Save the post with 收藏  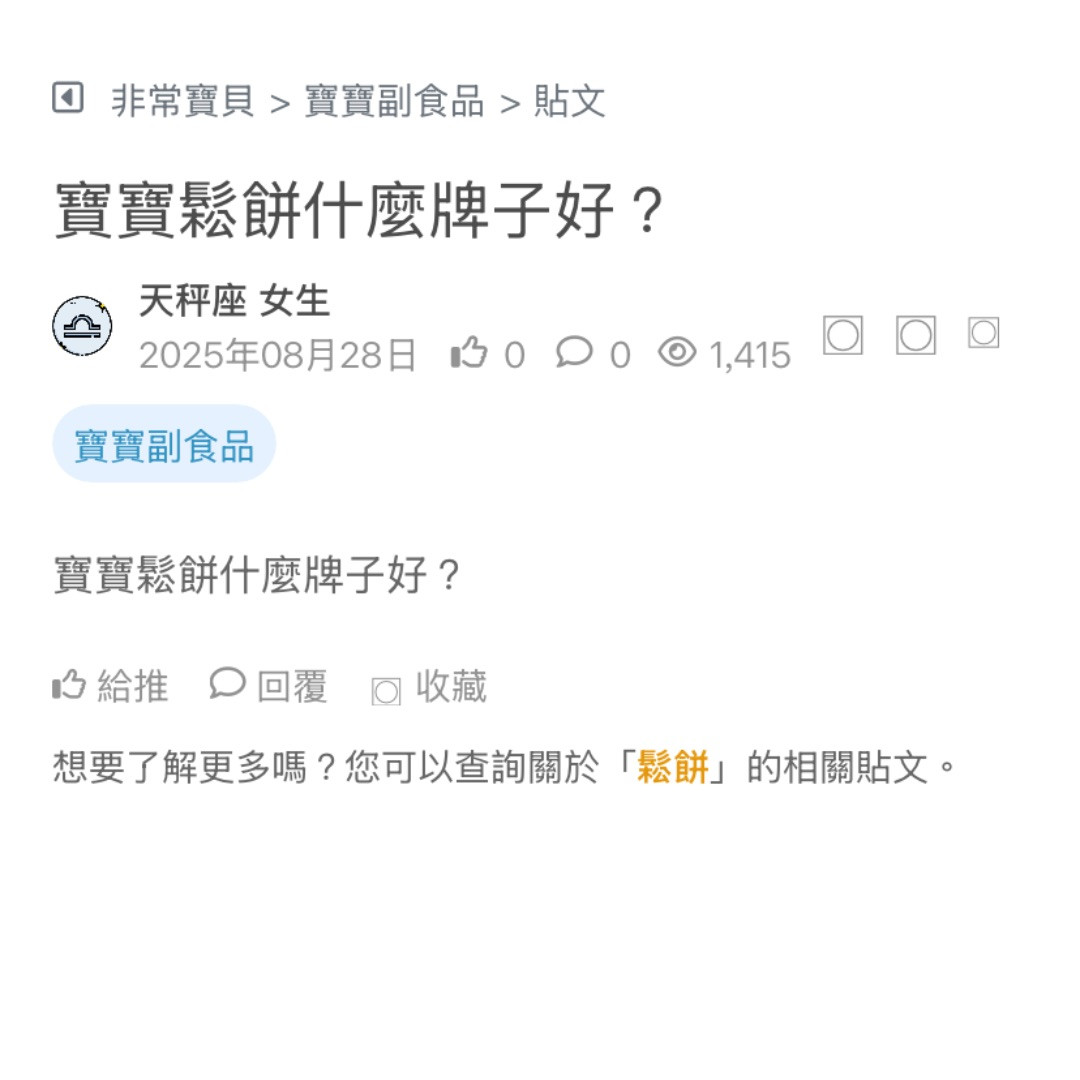tap(430, 688)
